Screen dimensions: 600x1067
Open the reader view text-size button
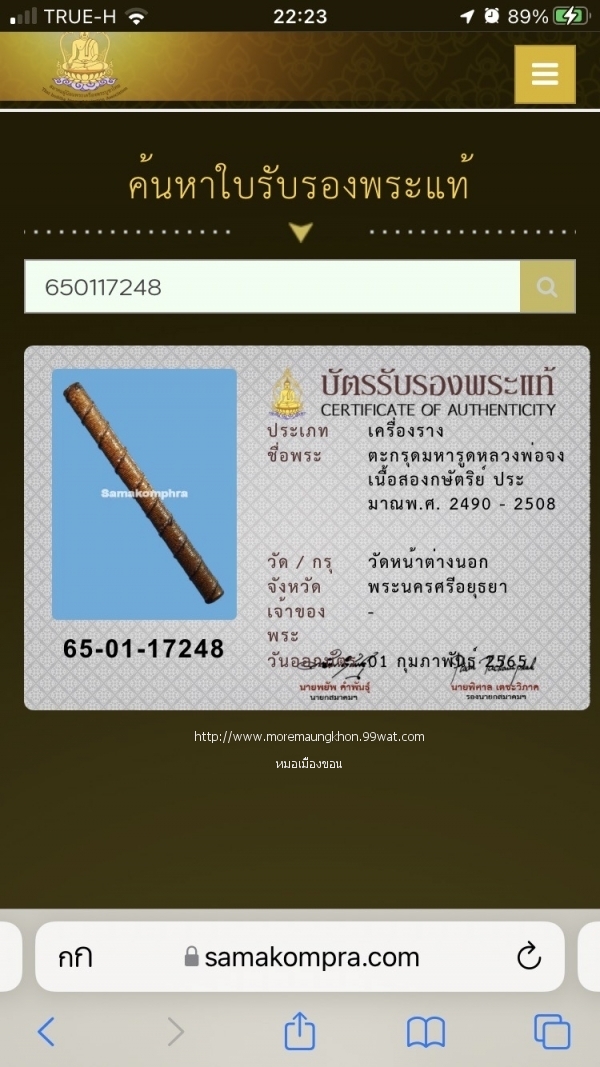(75, 957)
